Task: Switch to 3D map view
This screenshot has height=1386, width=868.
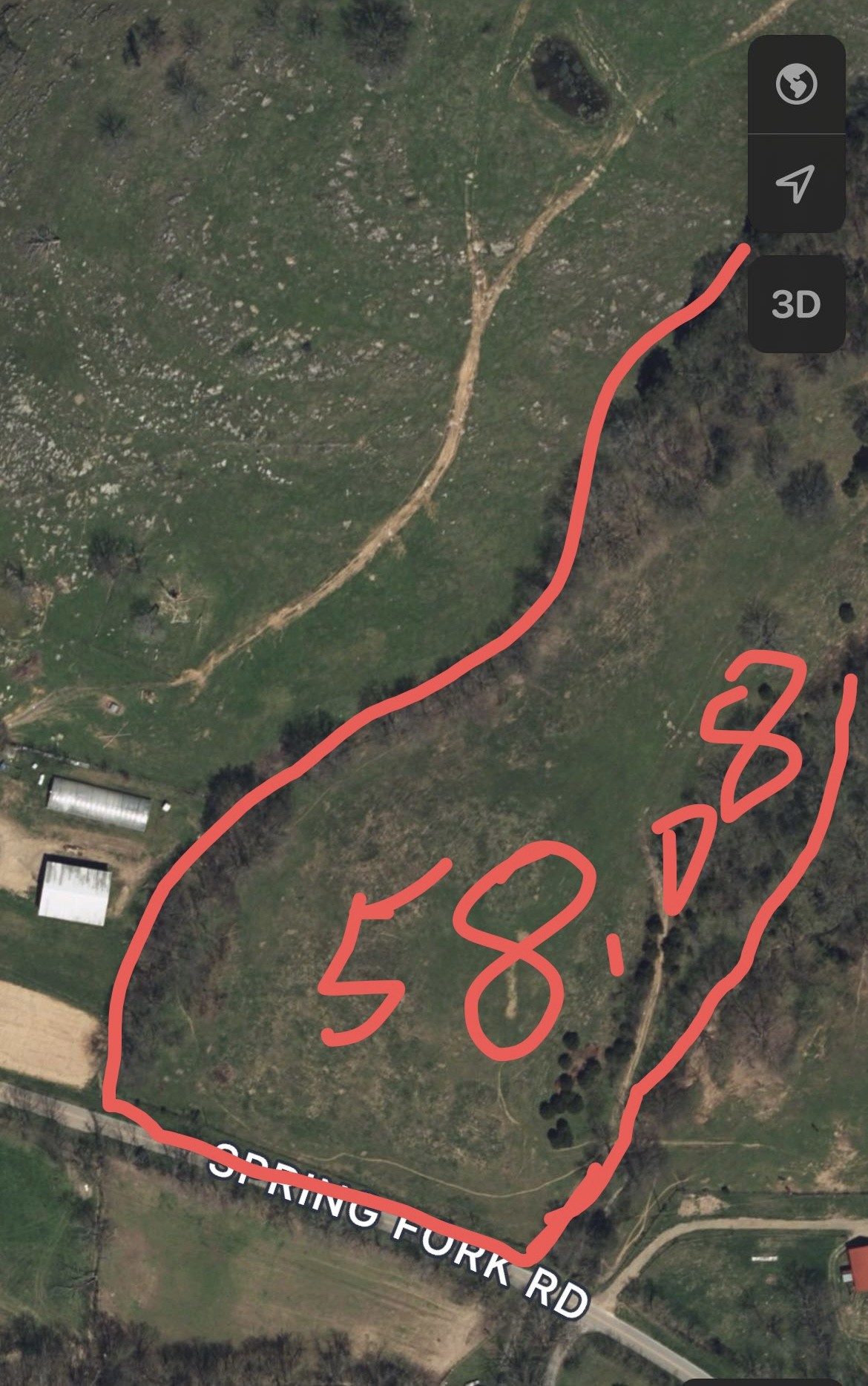Action: point(796,303)
